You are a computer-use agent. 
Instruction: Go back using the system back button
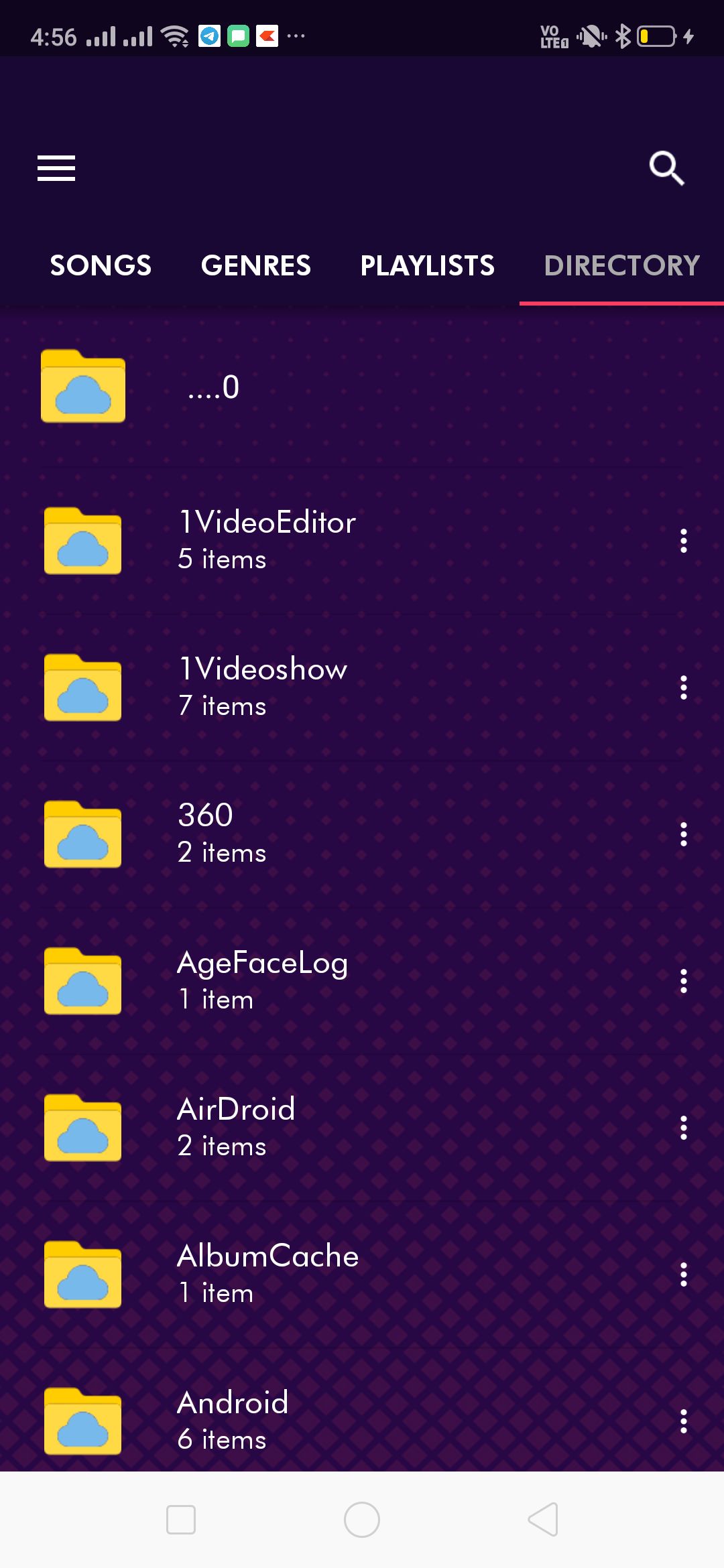tap(543, 1519)
